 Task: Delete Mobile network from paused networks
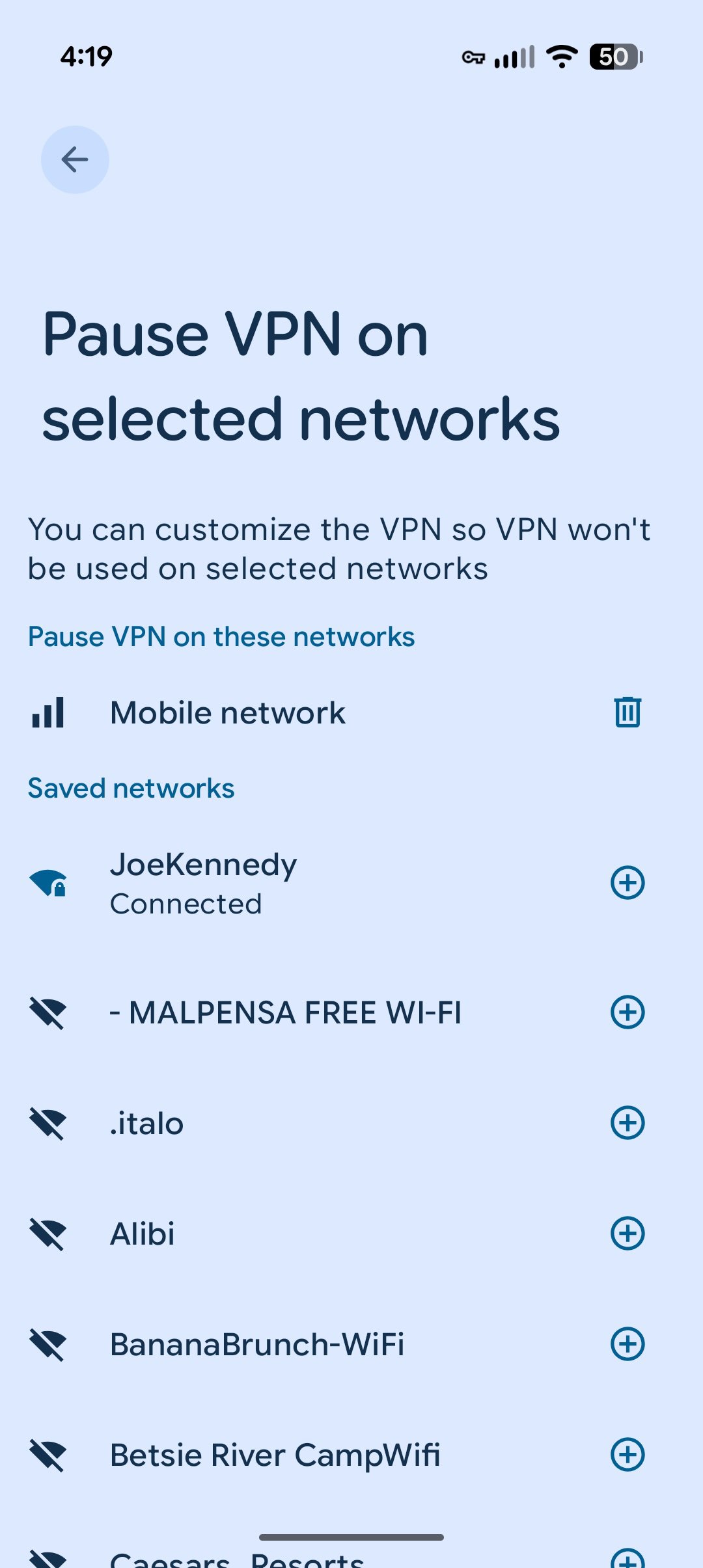627,711
